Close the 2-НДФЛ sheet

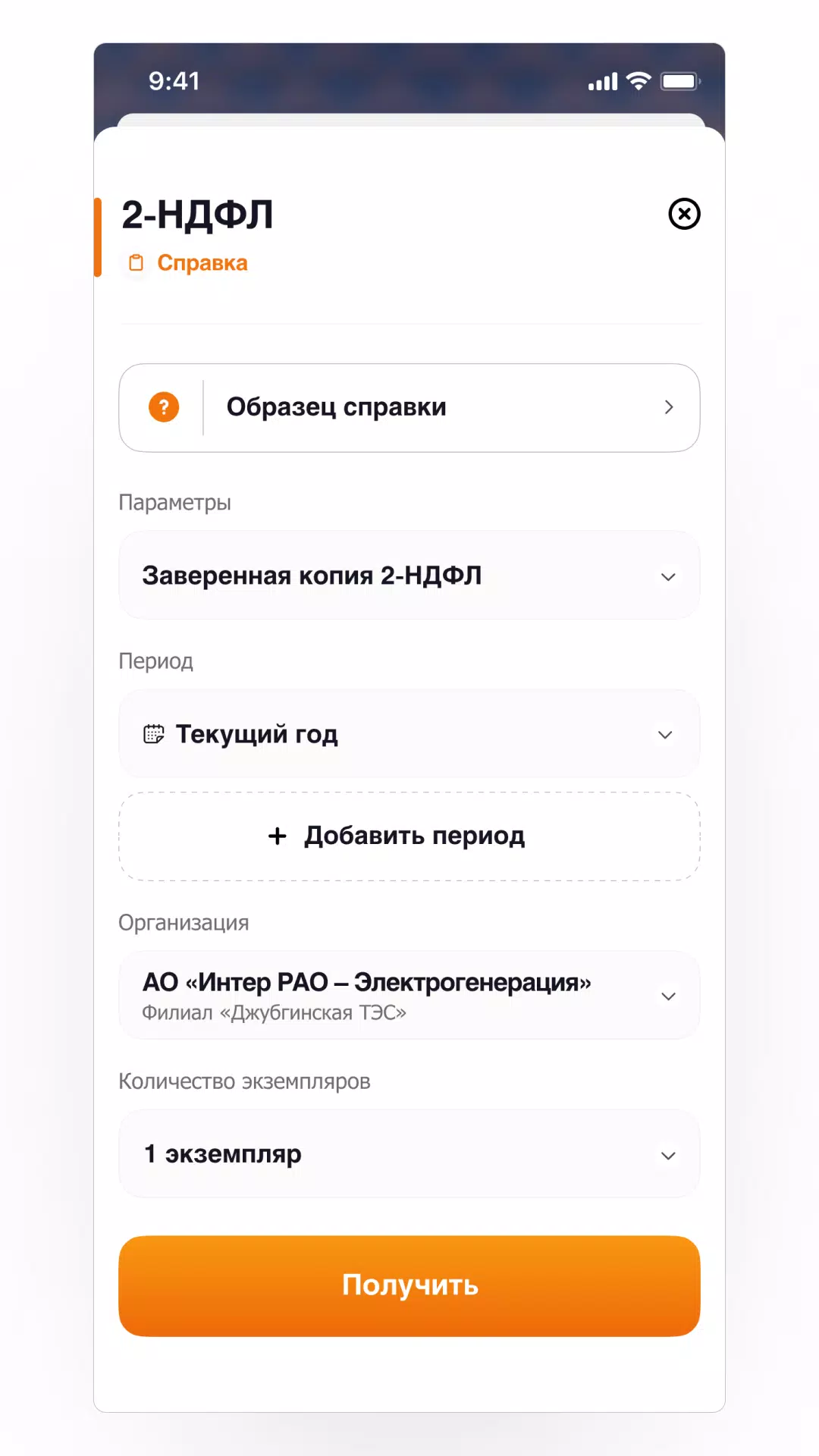click(684, 214)
